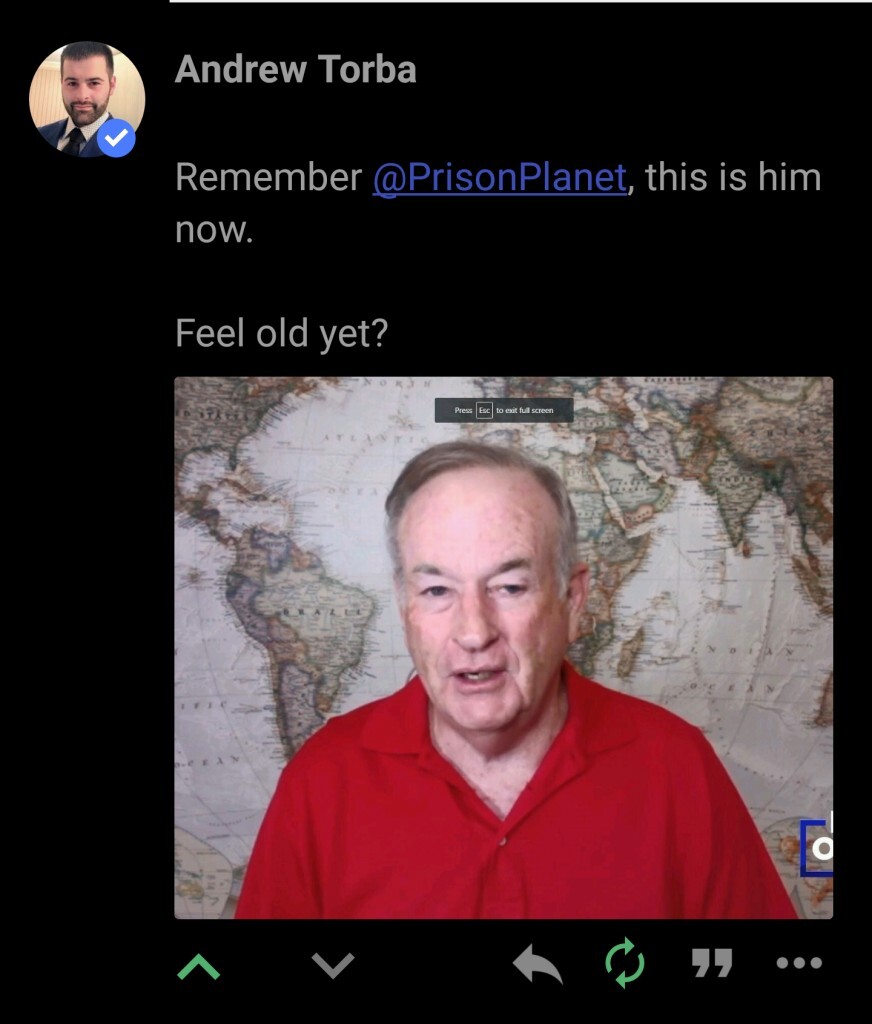
Task: Repost this post
Action: 625,964
